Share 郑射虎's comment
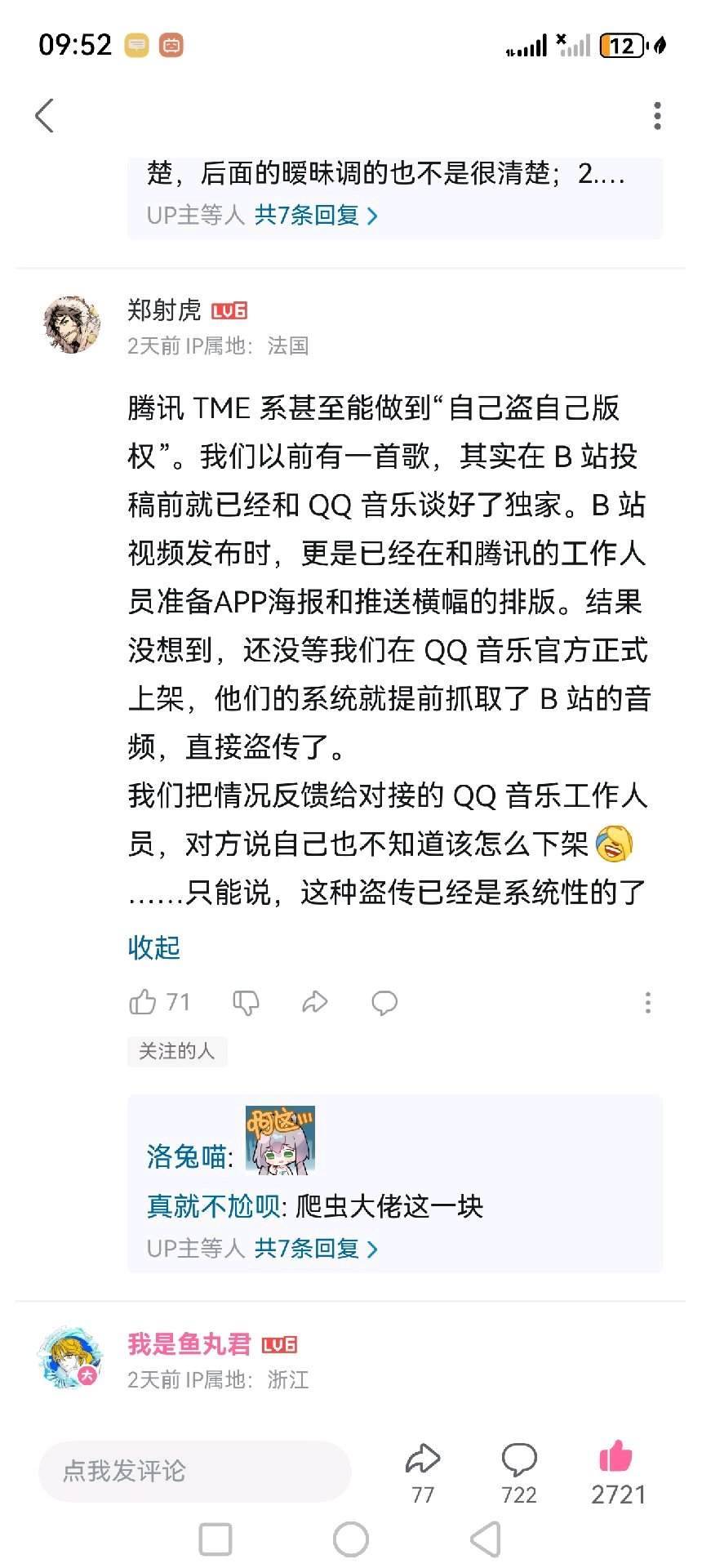This screenshot has height=1568, width=702. pyautogui.click(x=314, y=1002)
